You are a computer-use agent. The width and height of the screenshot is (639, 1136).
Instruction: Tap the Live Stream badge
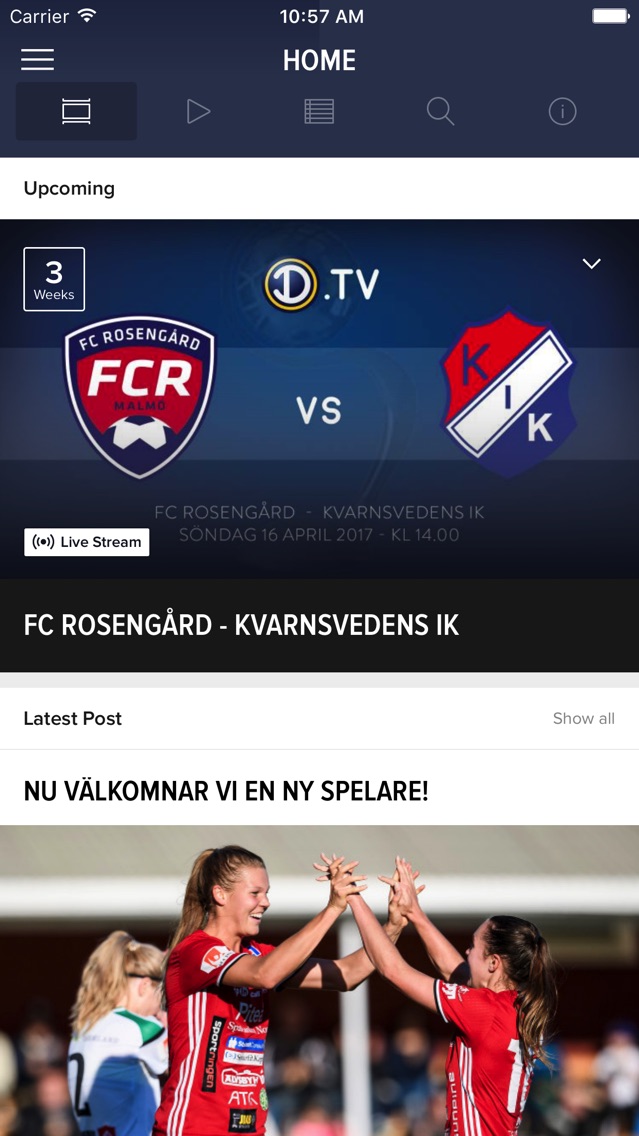pyautogui.click(x=87, y=542)
